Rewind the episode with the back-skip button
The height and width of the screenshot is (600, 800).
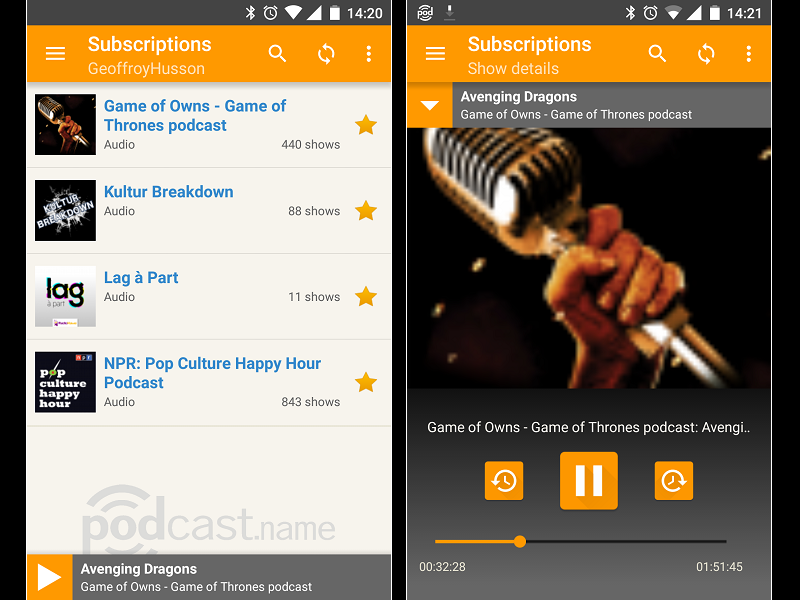coord(504,481)
